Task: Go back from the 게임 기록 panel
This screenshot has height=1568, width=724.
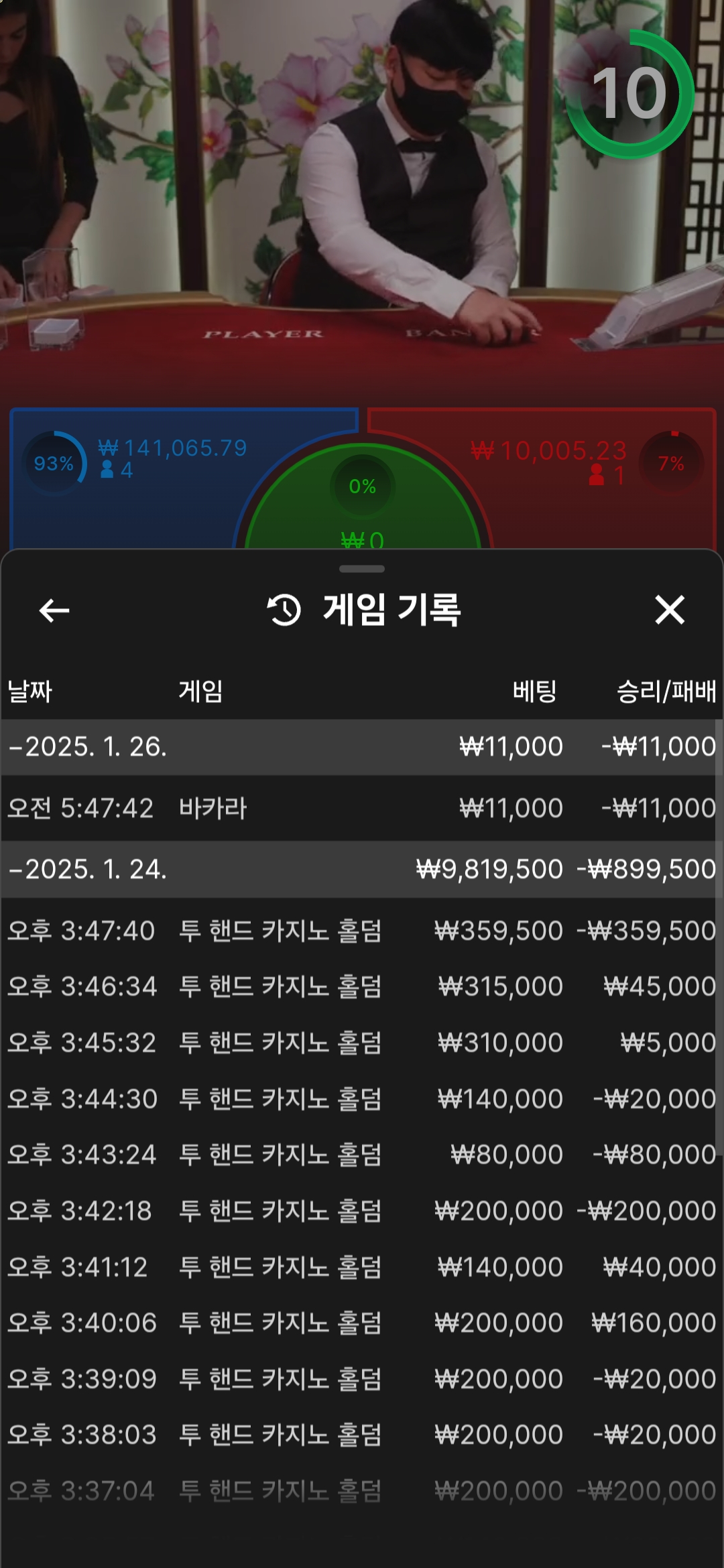Action: 54,610
